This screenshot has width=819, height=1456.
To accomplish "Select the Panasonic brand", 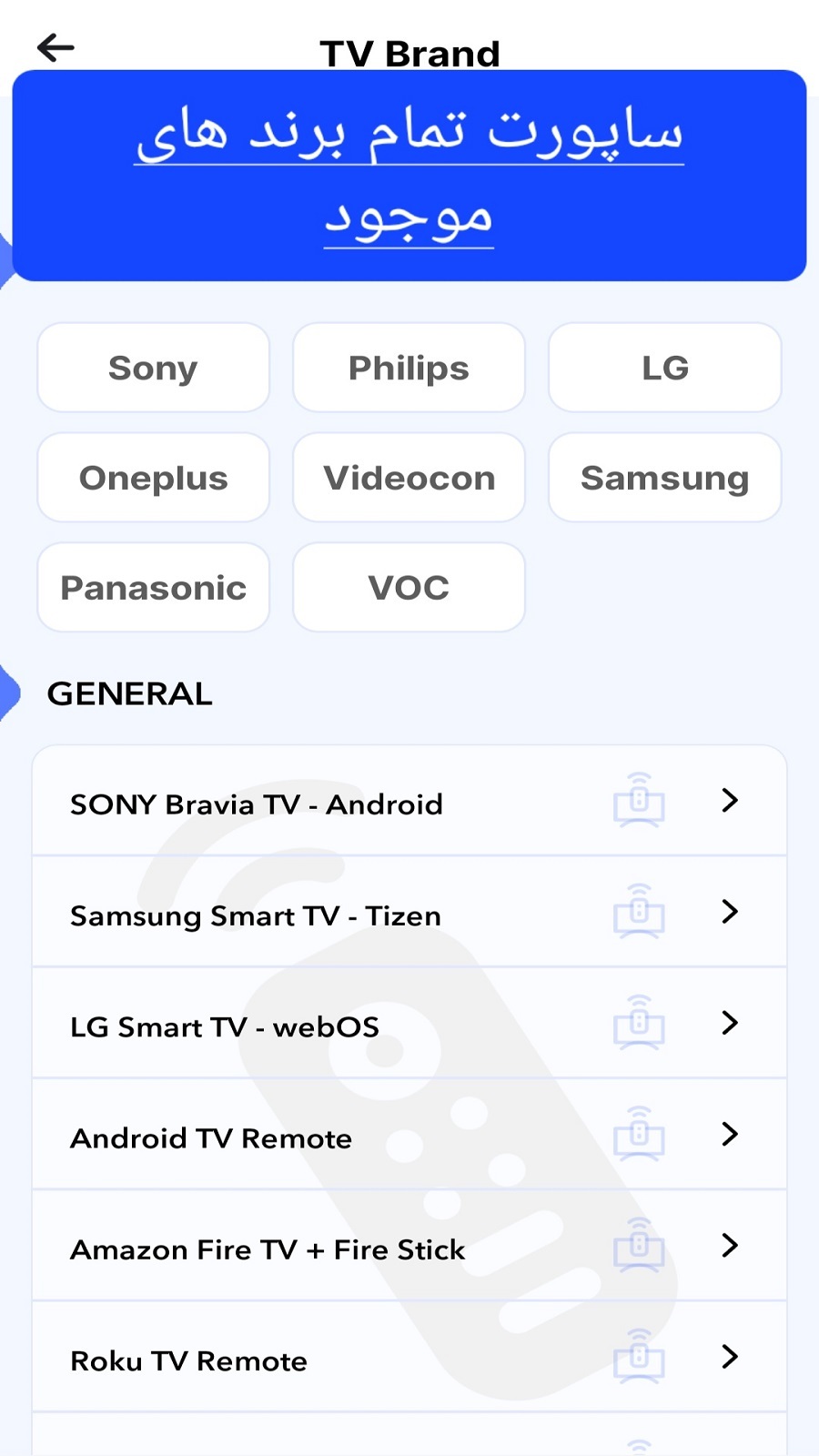I will [x=153, y=588].
